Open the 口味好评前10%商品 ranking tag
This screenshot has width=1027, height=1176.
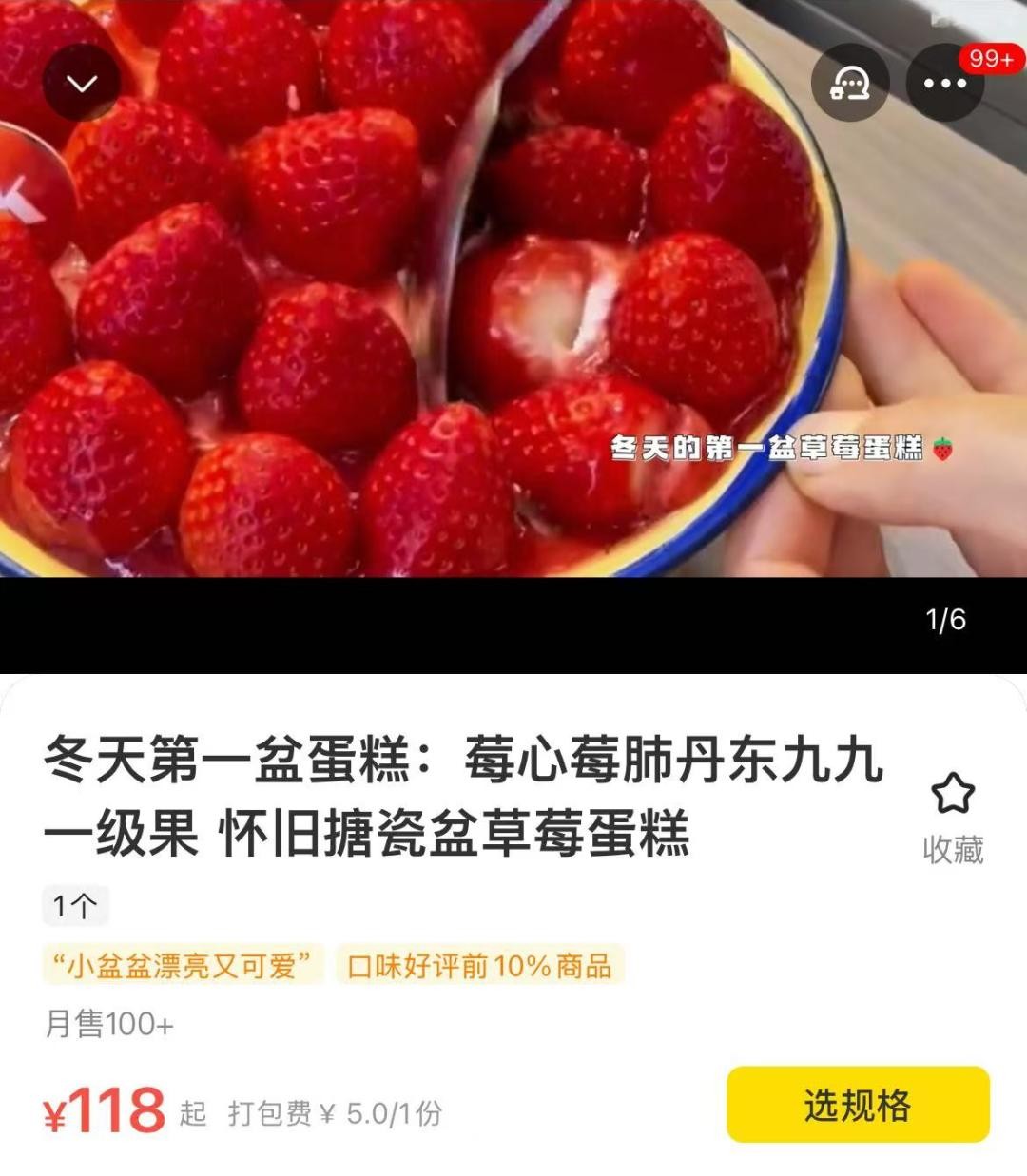coord(479,965)
